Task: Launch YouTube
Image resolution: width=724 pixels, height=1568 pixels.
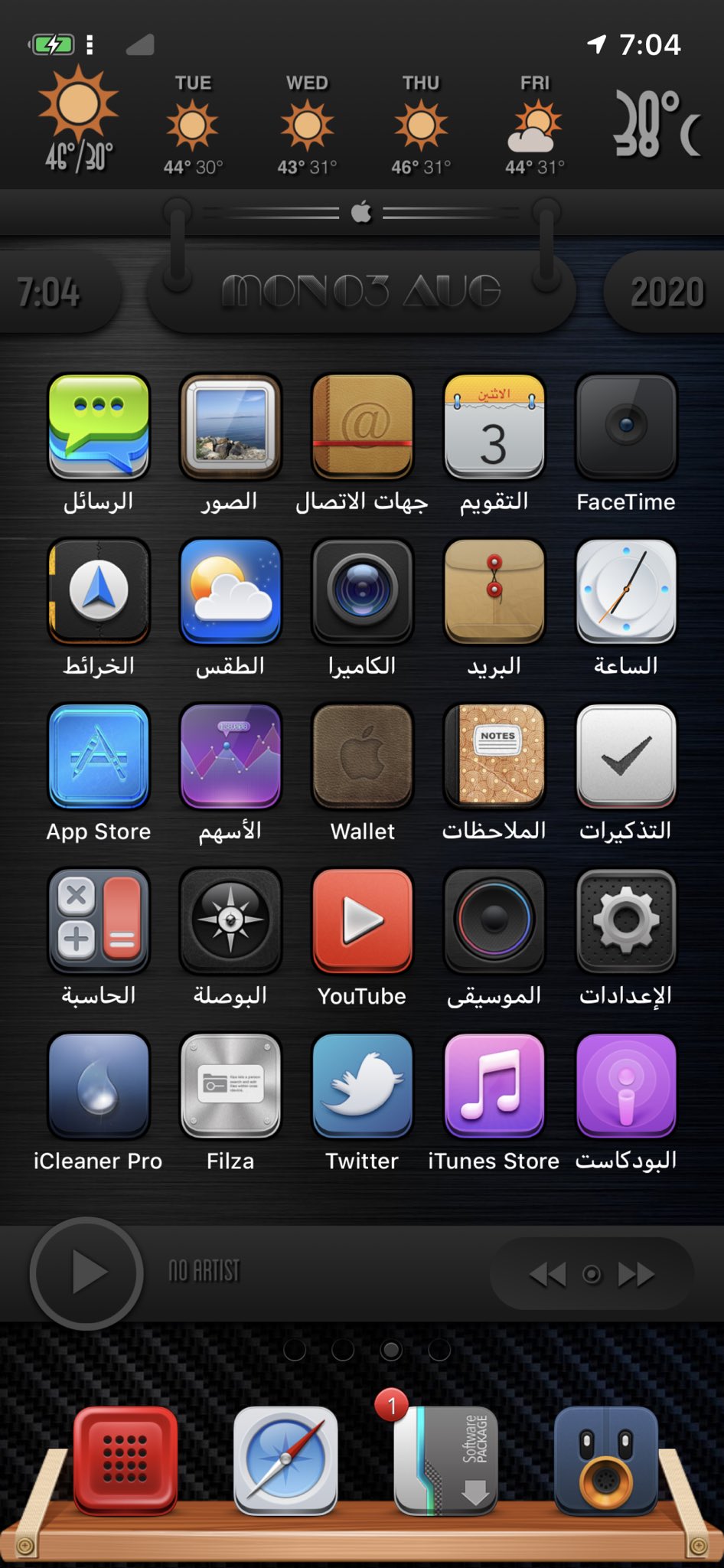Action: point(362,920)
